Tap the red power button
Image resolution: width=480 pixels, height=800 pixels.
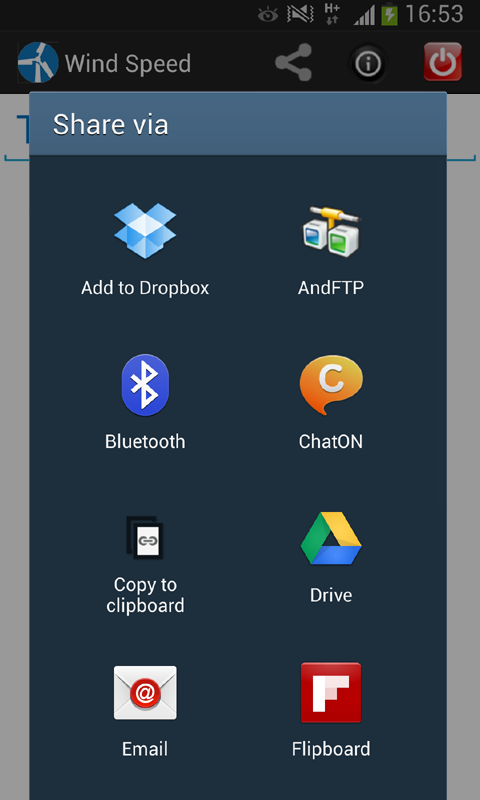point(443,62)
